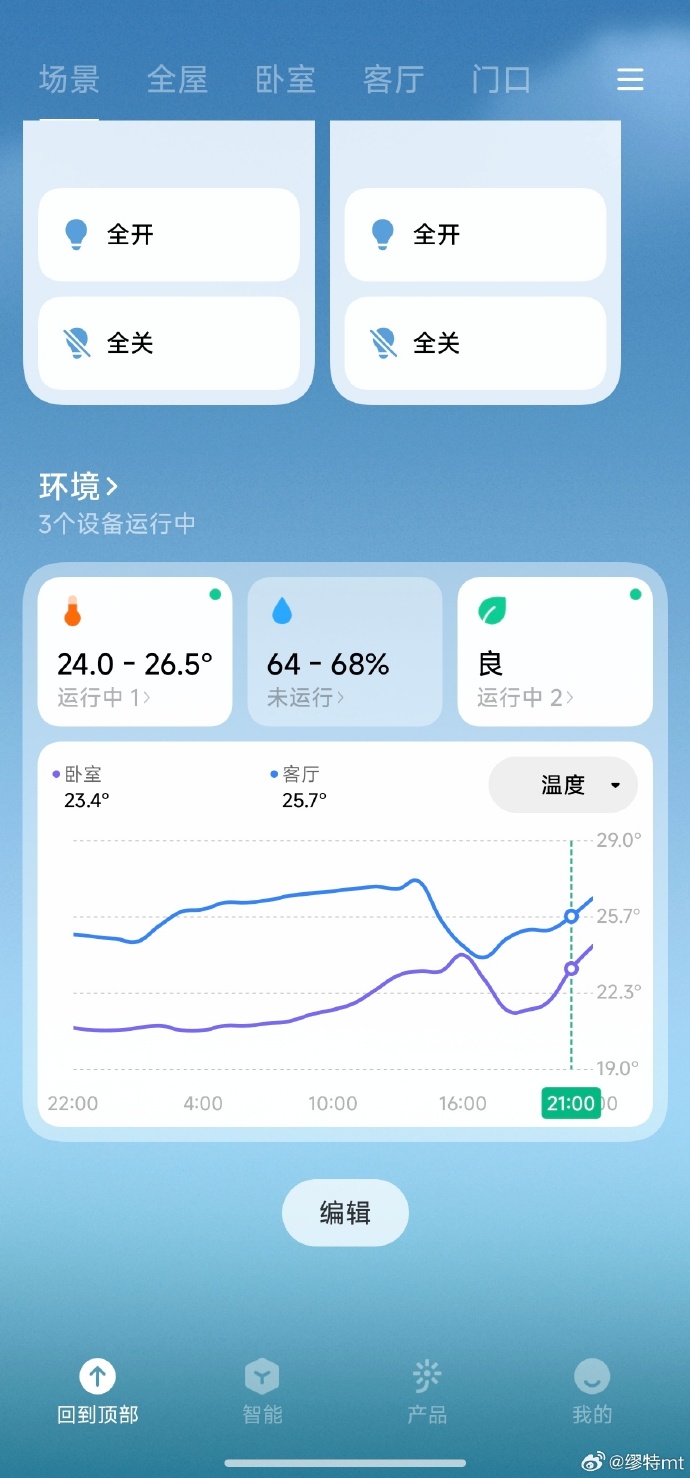Select the 场景 tab
The image size is (690, 1478).
[69, 80]
